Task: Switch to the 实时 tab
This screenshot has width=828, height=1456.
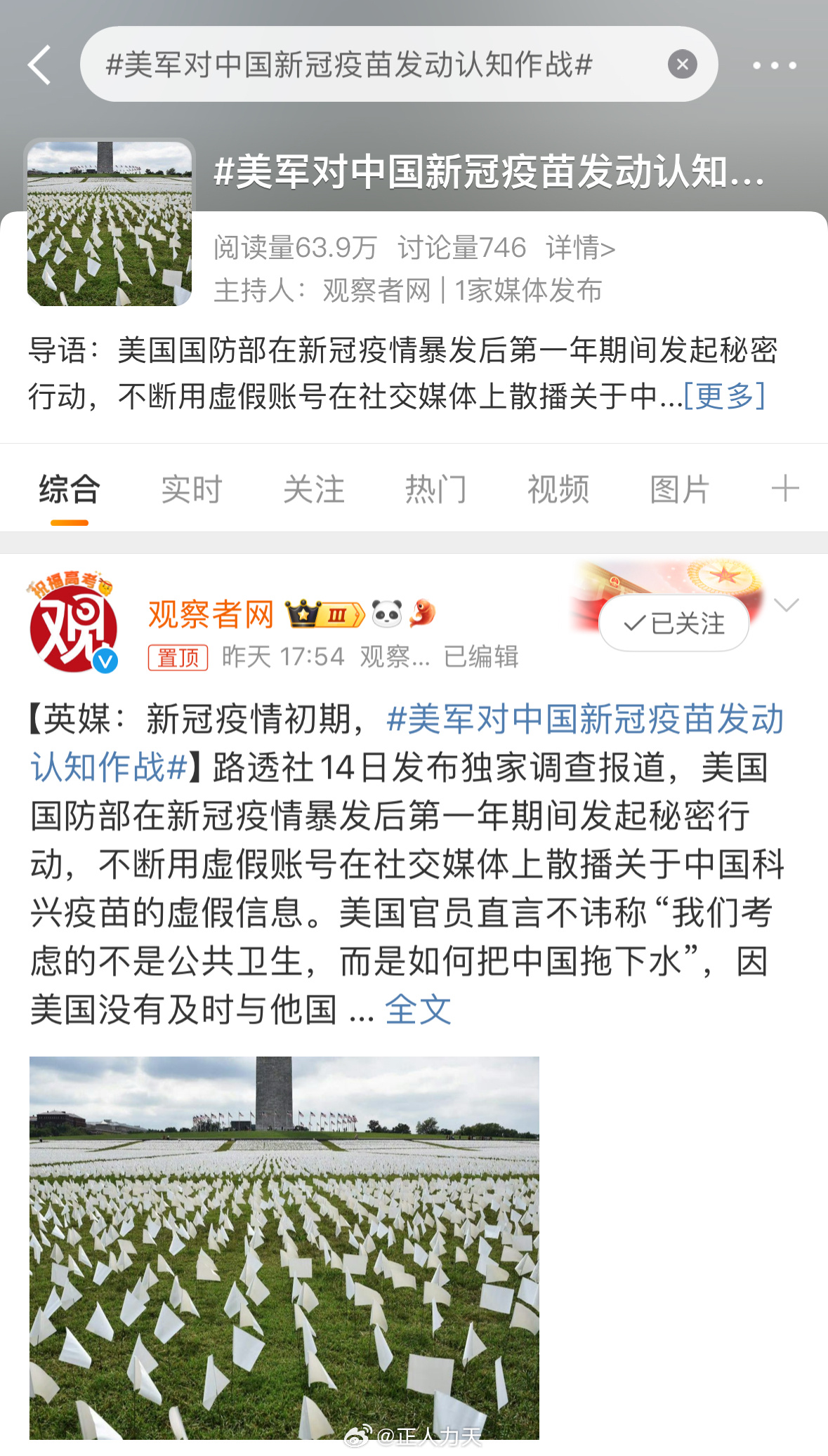Action: [191, 489]
